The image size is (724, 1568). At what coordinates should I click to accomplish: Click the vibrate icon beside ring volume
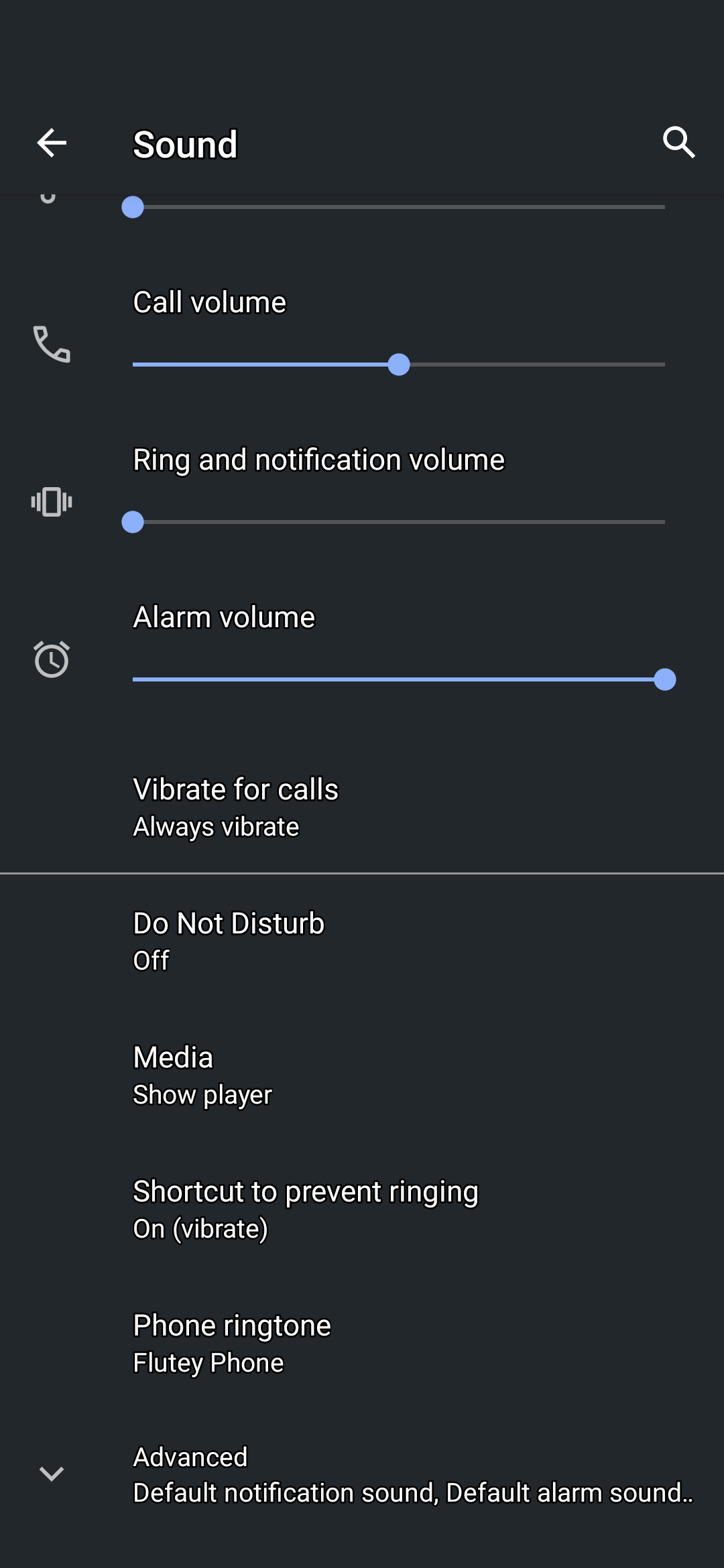tap(52, 501)
